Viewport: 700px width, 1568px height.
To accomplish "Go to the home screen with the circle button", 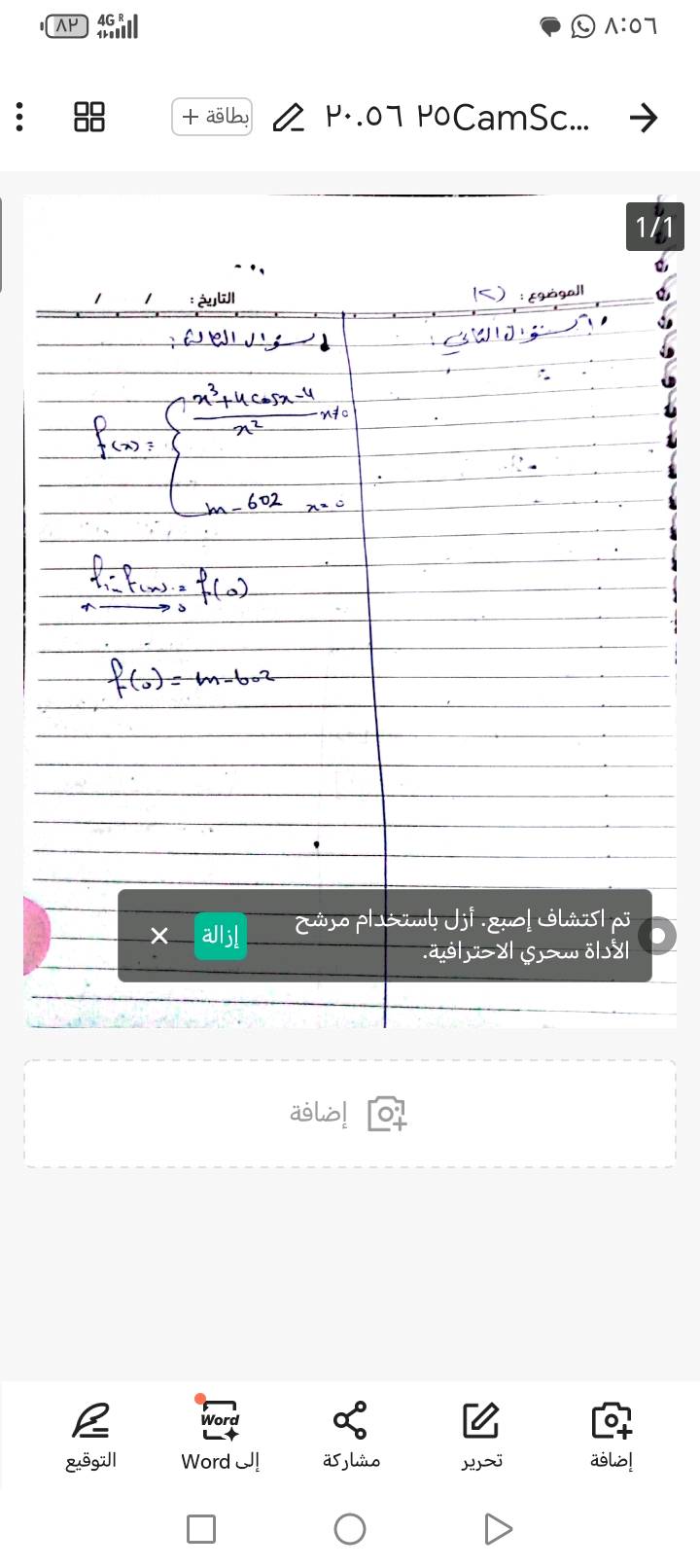I will (x=350, y=1529).
